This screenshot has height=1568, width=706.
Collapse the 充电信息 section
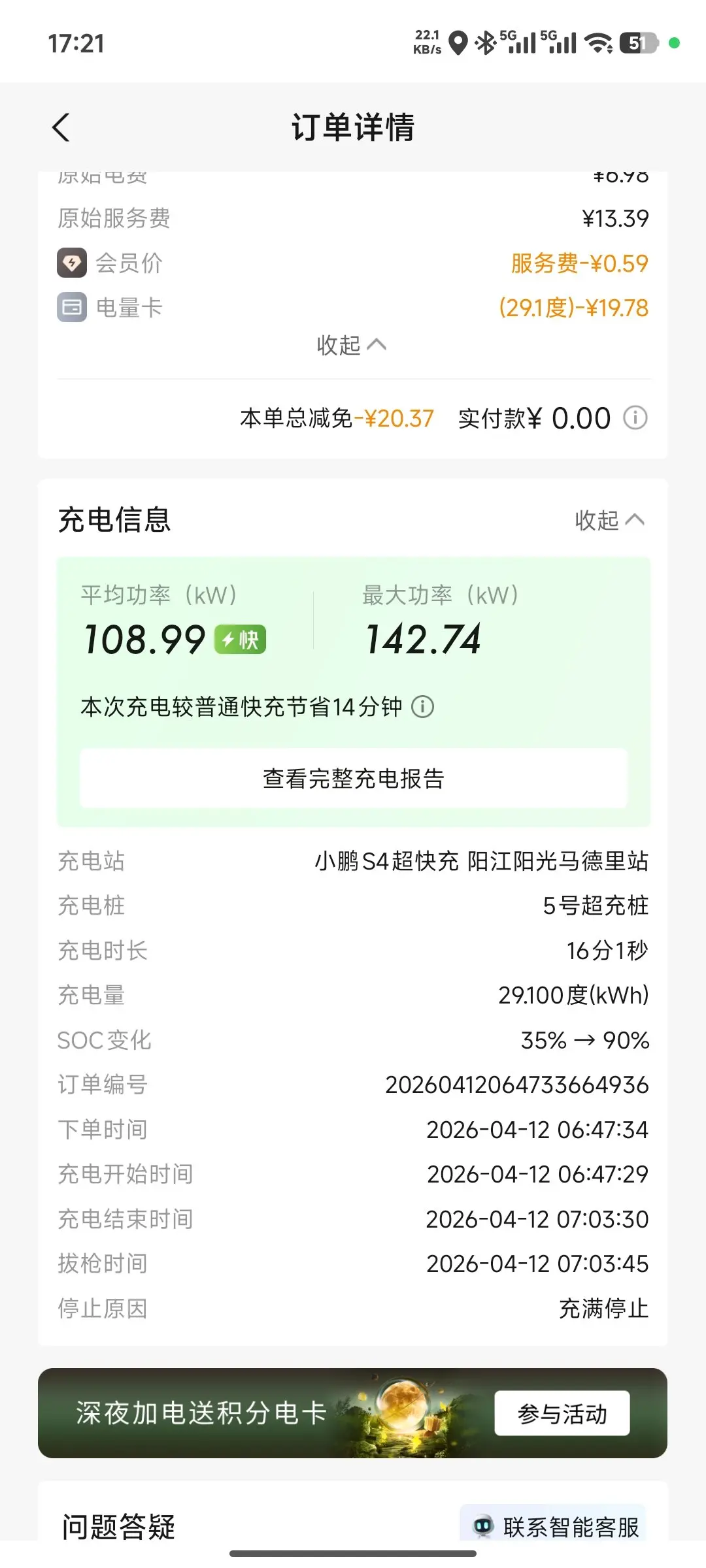[609, 520]
